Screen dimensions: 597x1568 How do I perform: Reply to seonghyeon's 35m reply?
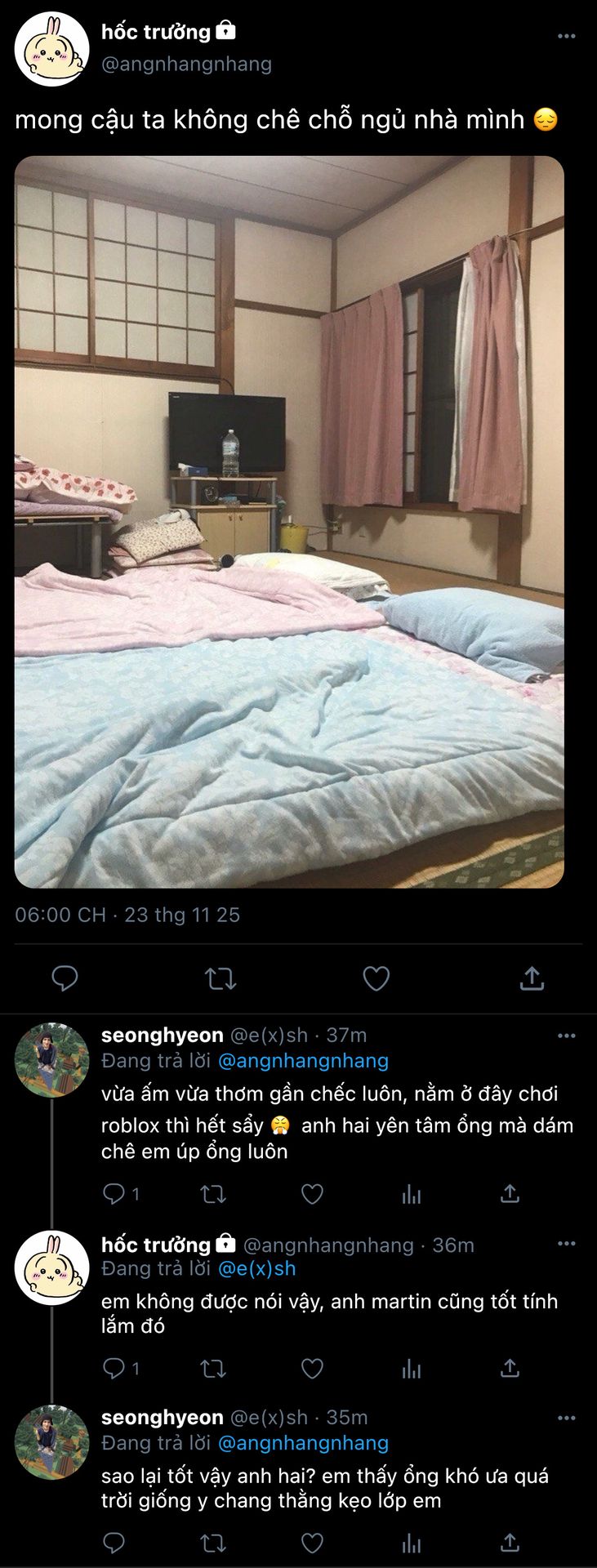coord(114,1543)
